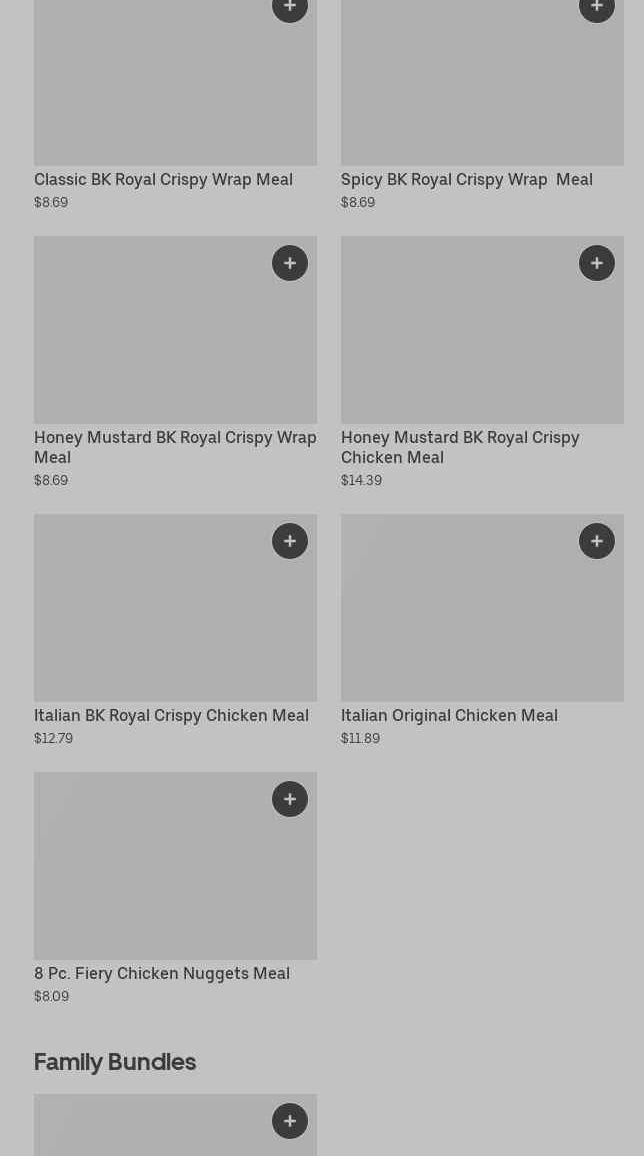
Task: View Italian Original Chicken Meal details
Action: [482, 630]
